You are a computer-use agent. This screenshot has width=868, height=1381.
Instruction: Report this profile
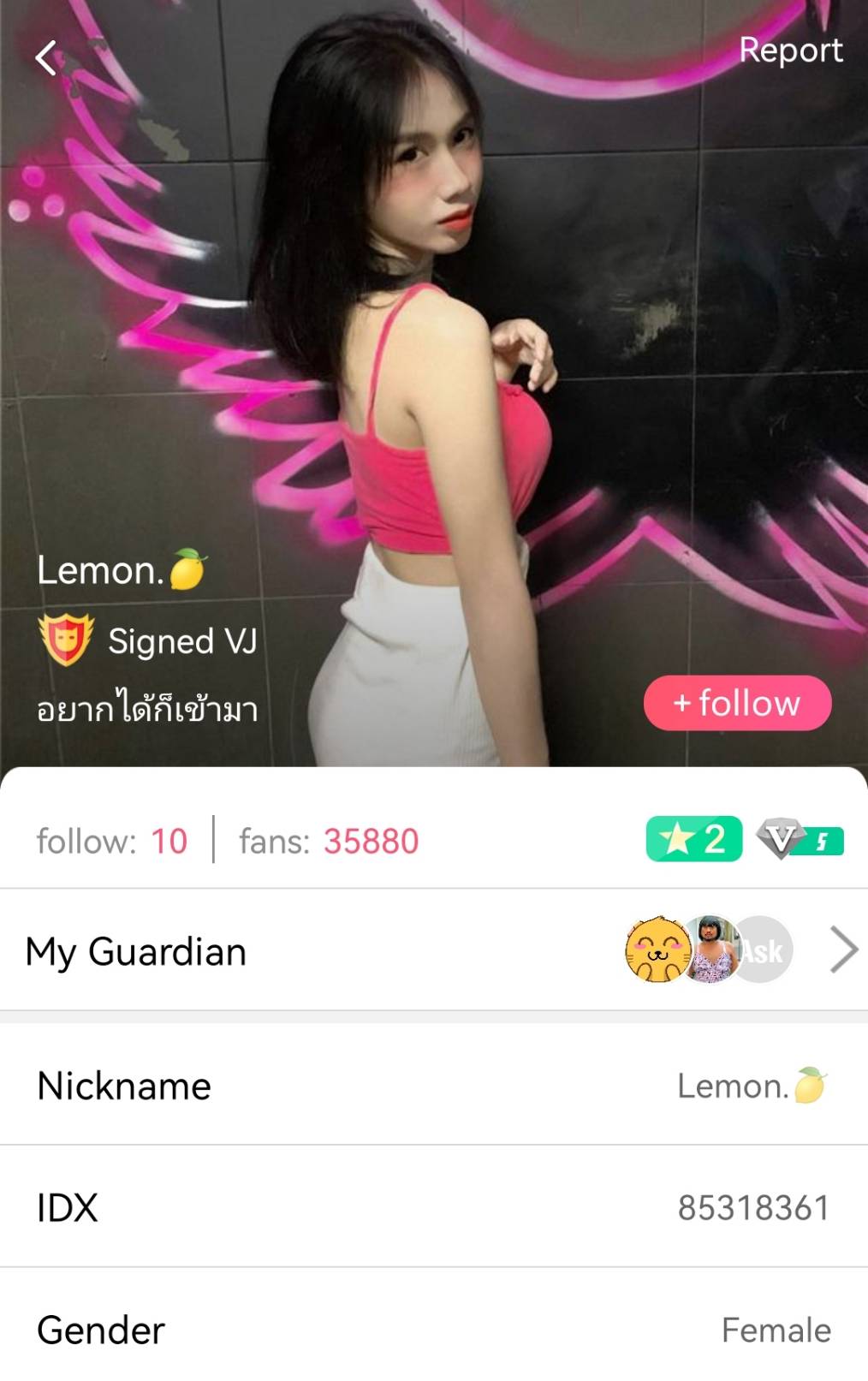pyautogui.click(x=790, y=51)
